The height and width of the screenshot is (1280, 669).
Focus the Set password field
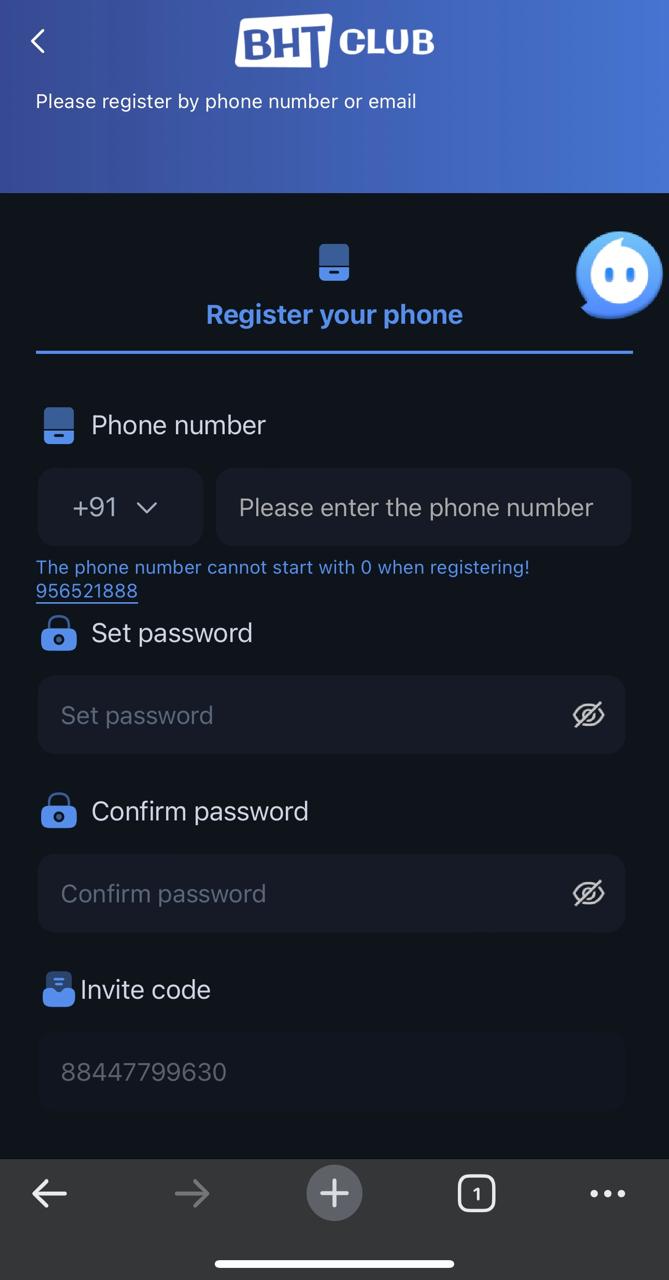[x=331, y=715]
